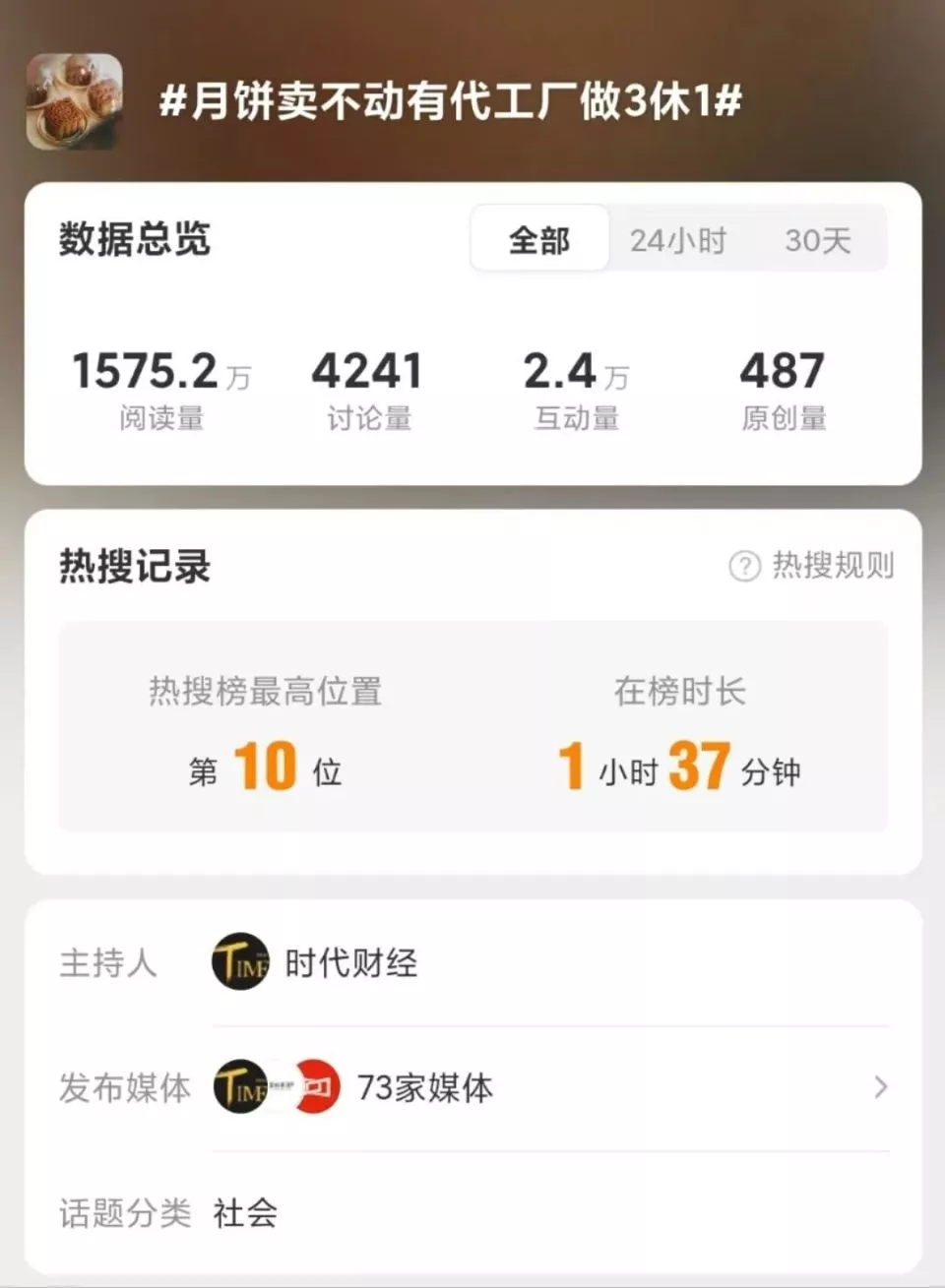Switch to the 24小时 data tab
The width and height of the screenshot is (945, 1288).
(x=678, y=240)
